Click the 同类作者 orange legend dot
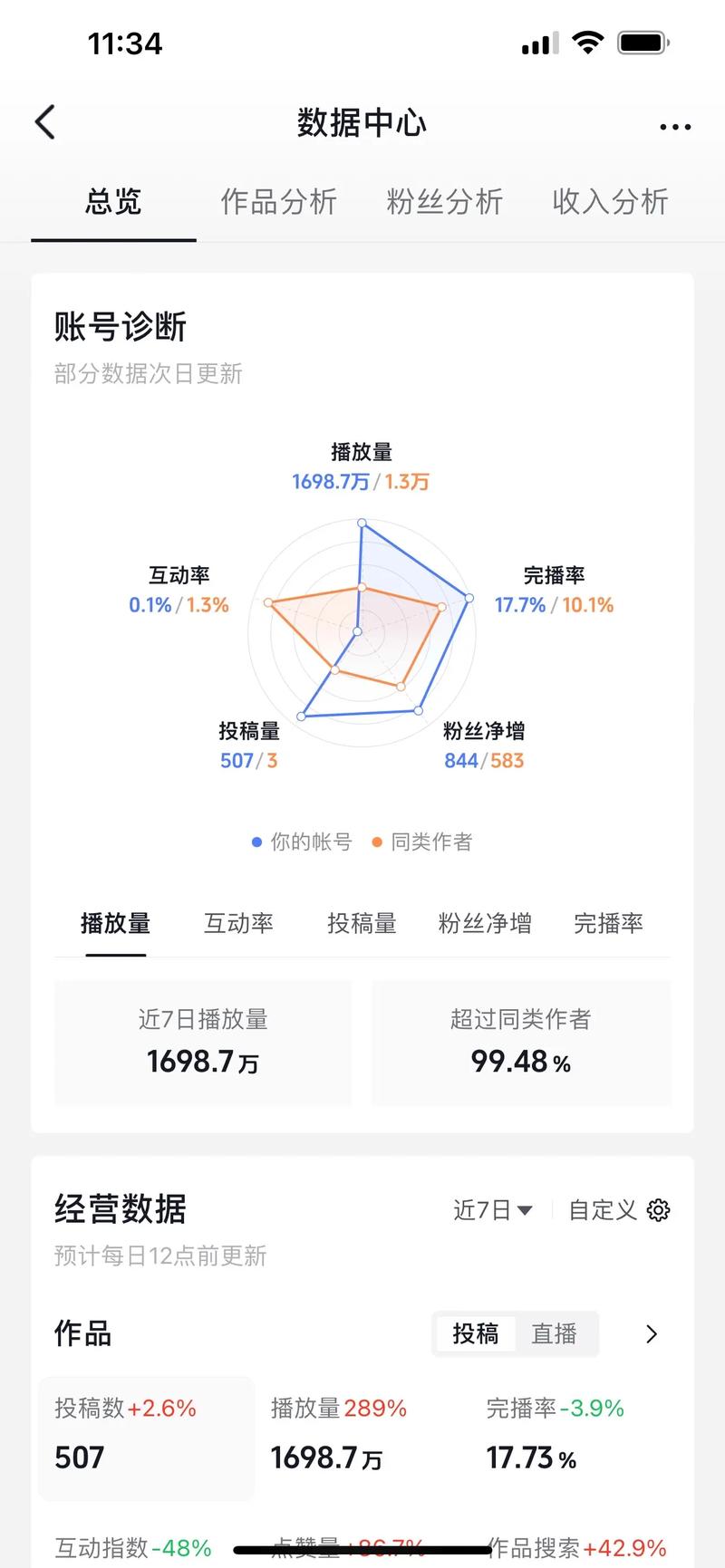 pyautogui.click(x=377, y=842)
